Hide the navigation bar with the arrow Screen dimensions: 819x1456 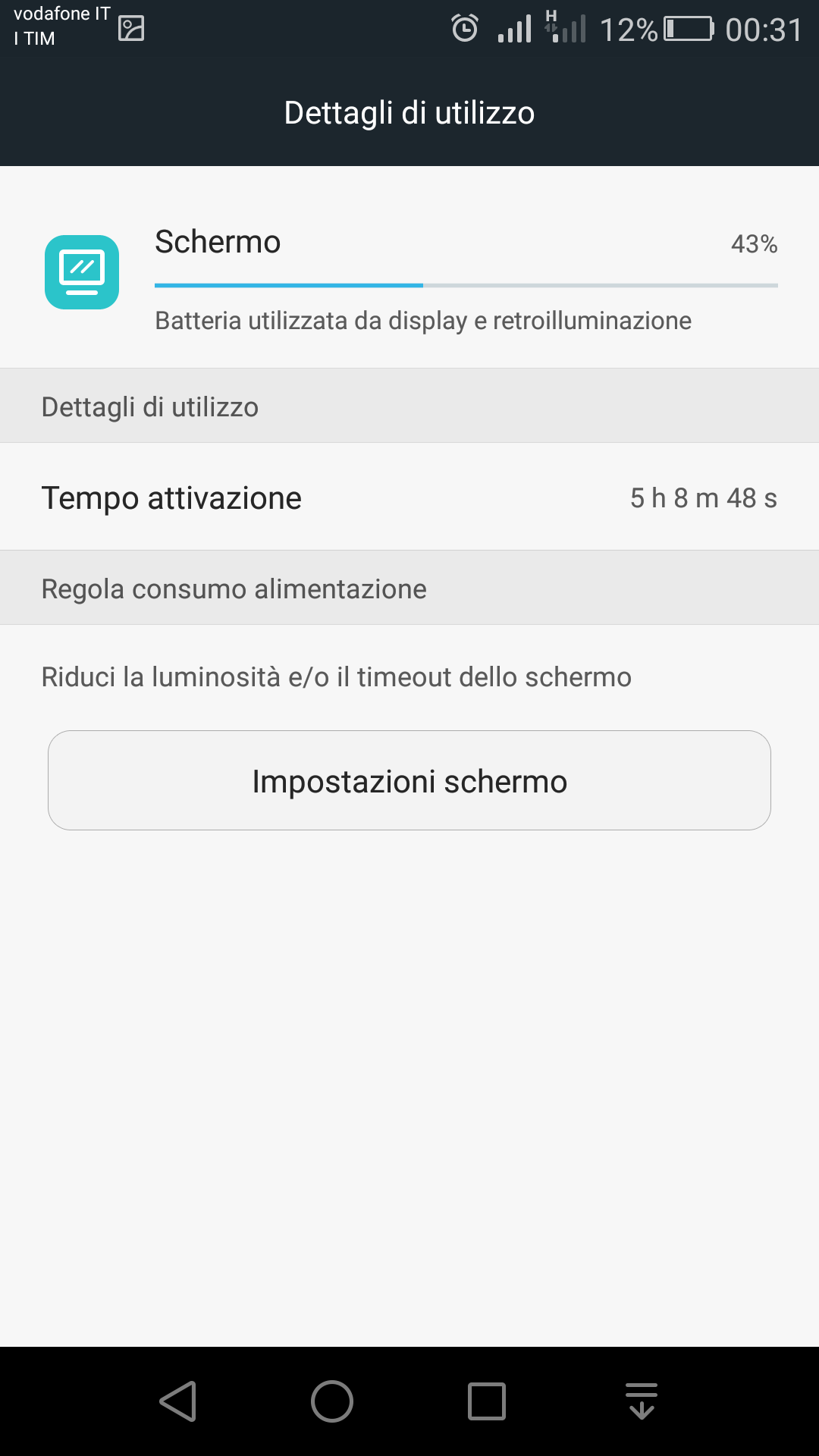pyautogui.click(x=642, y=1401)
